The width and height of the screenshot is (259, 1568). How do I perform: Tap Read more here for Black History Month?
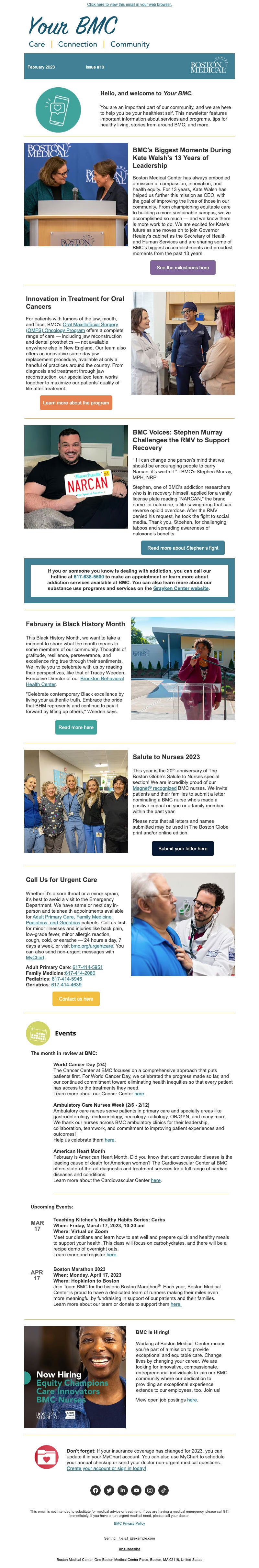76,727
